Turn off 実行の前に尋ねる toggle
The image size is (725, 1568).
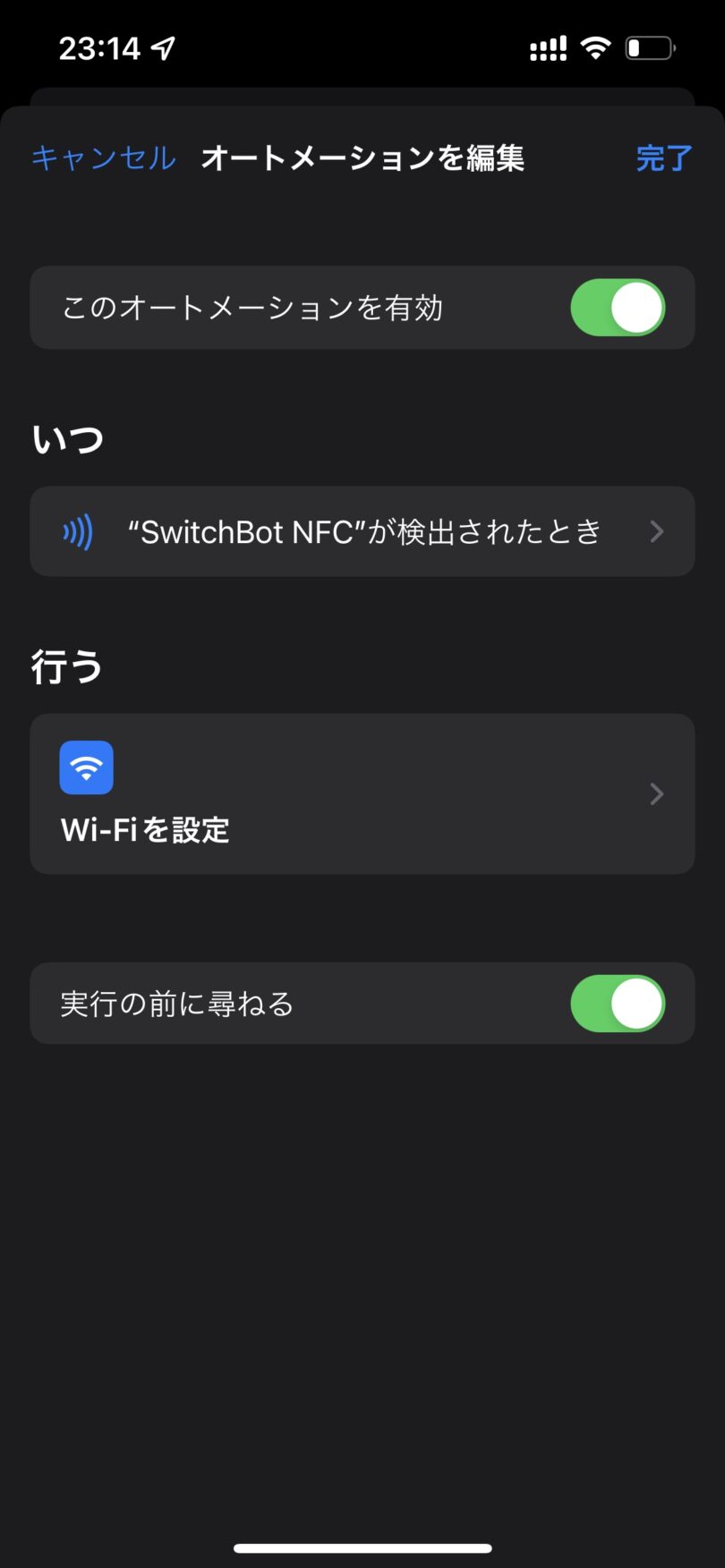[618, 1004]
